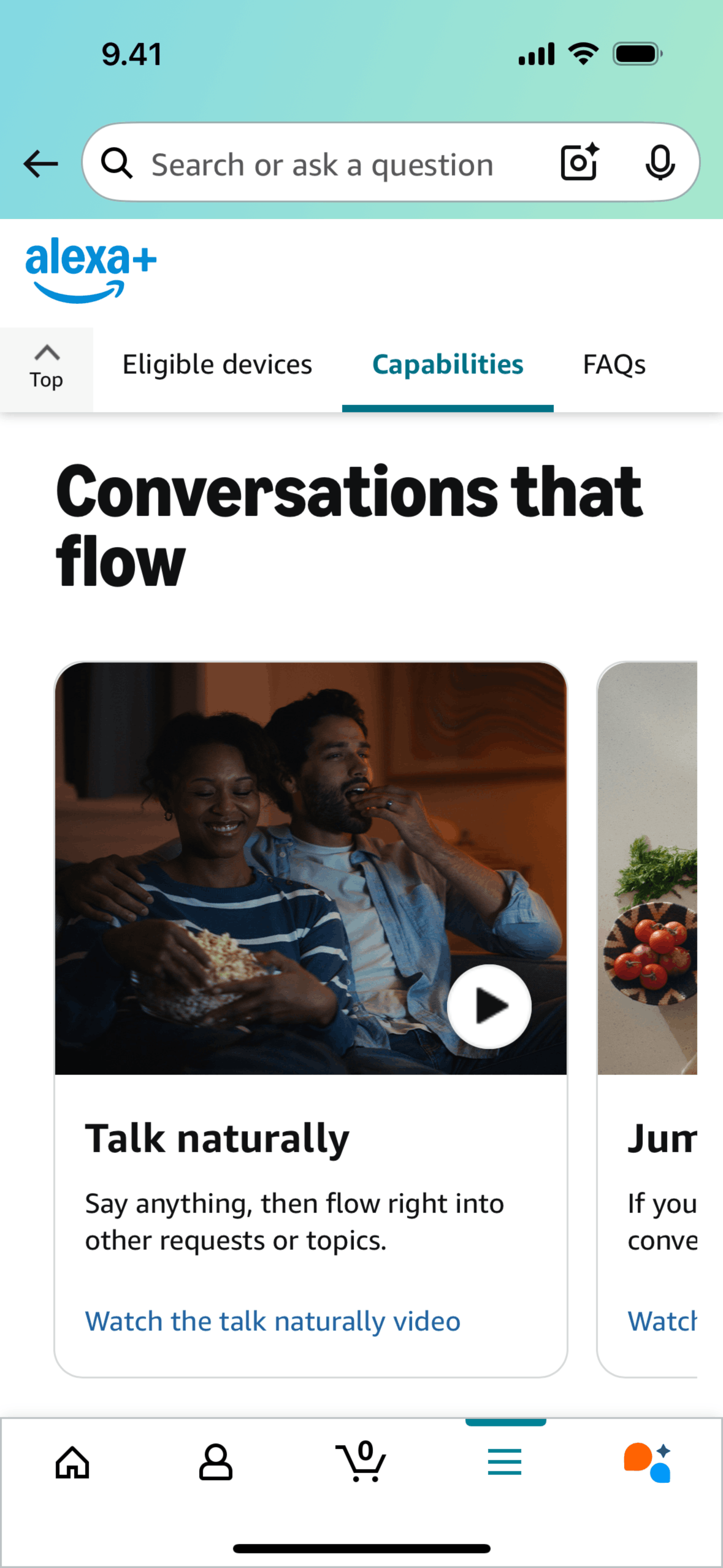The image size is (723, 1568).
Task: Go back using the arrow icon
Action: [40, 164]
